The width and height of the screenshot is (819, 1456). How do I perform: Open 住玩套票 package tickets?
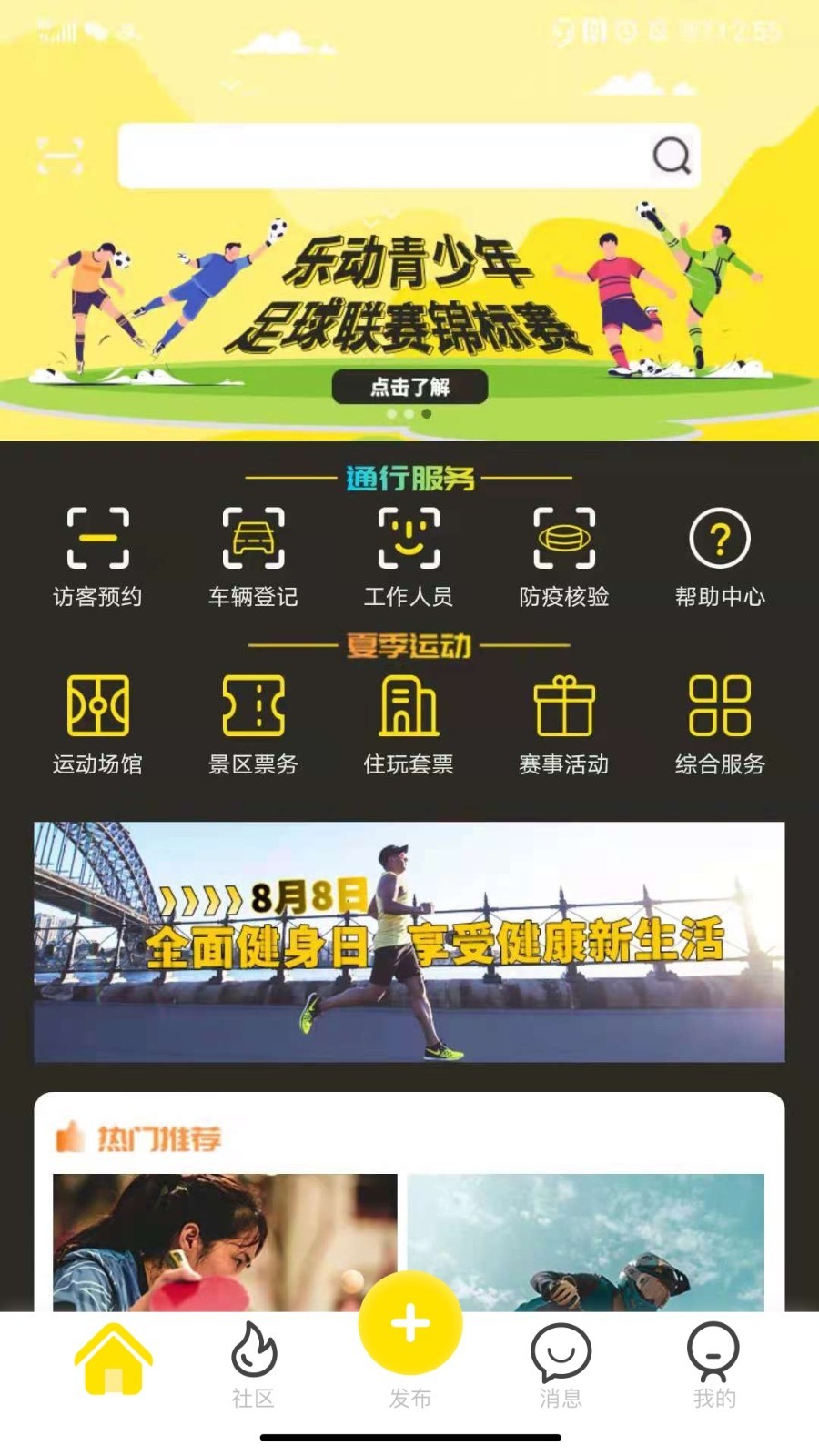[x=409, y=723]
